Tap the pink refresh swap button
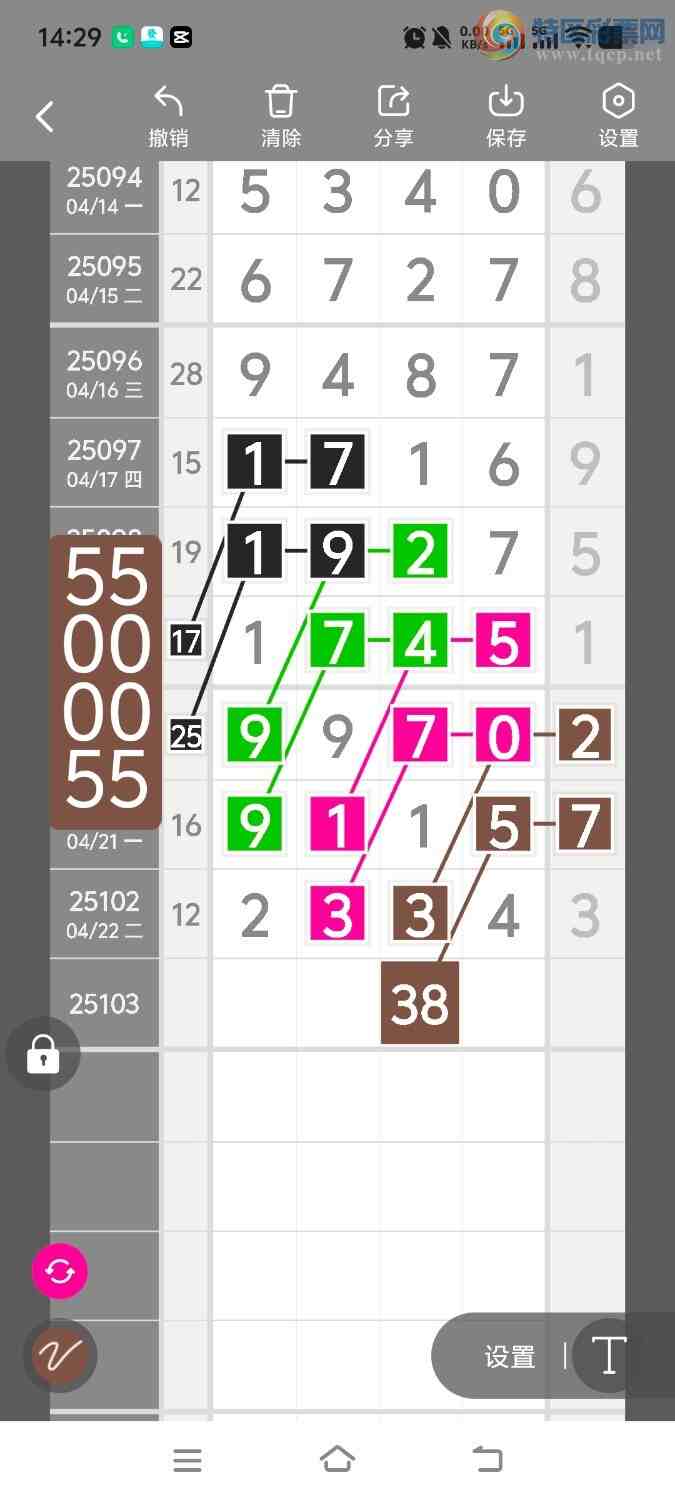The width and height of the screenshot is (675, 1500). pyautogui.click(x=60, y=1271)
